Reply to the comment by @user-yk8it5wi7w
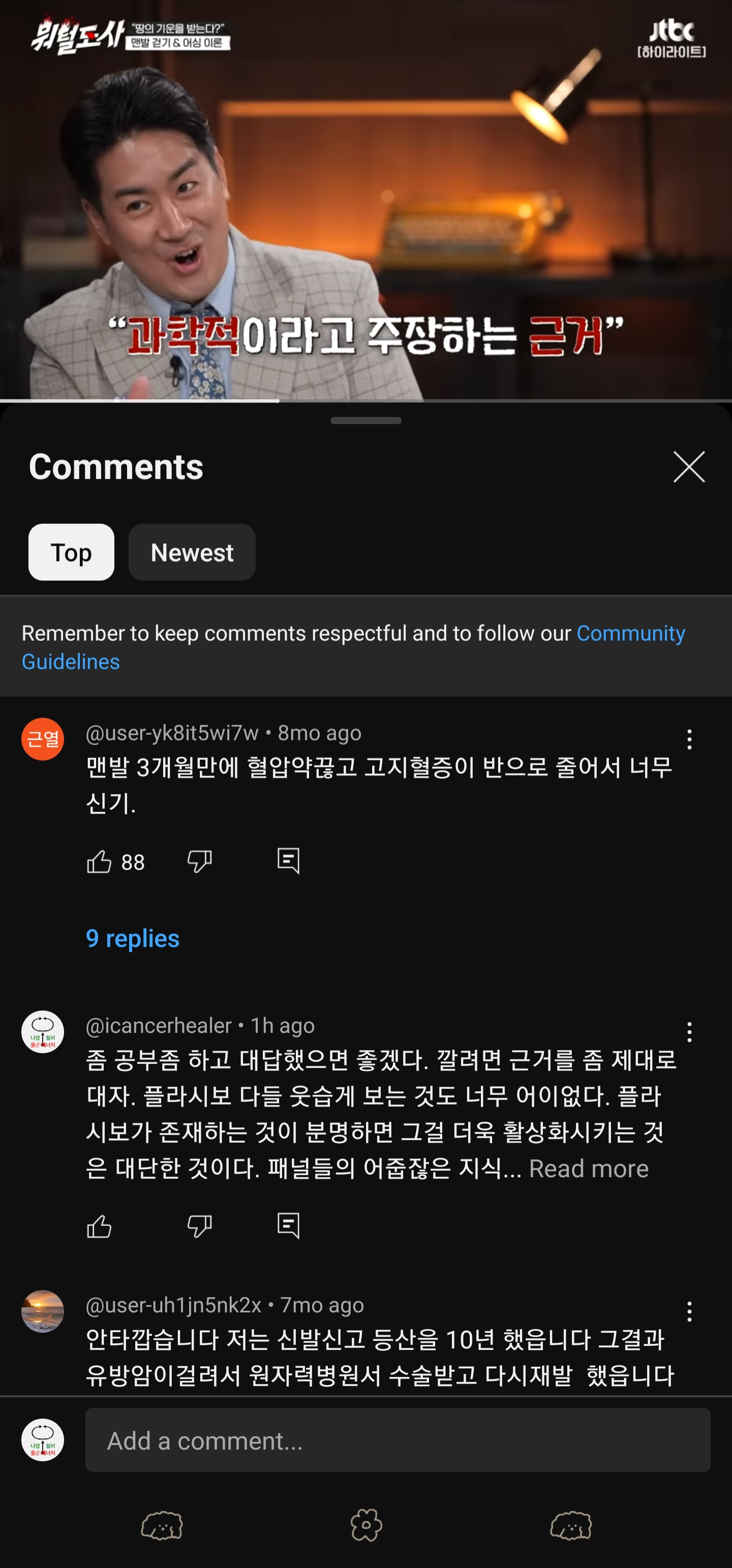Viewport: 732px width, 1568px height. click(288, 861)
